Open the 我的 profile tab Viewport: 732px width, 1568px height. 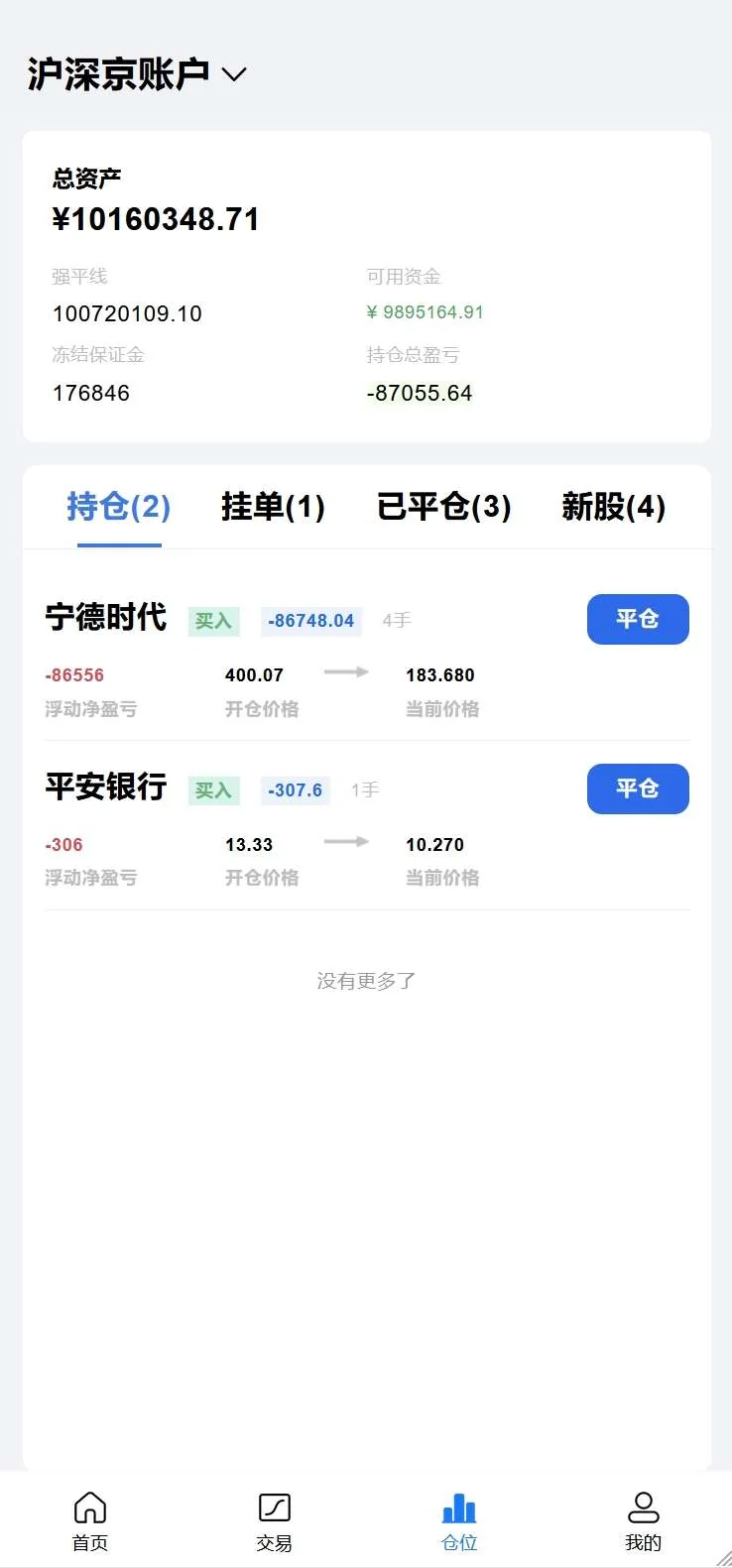pos(643,1520)
